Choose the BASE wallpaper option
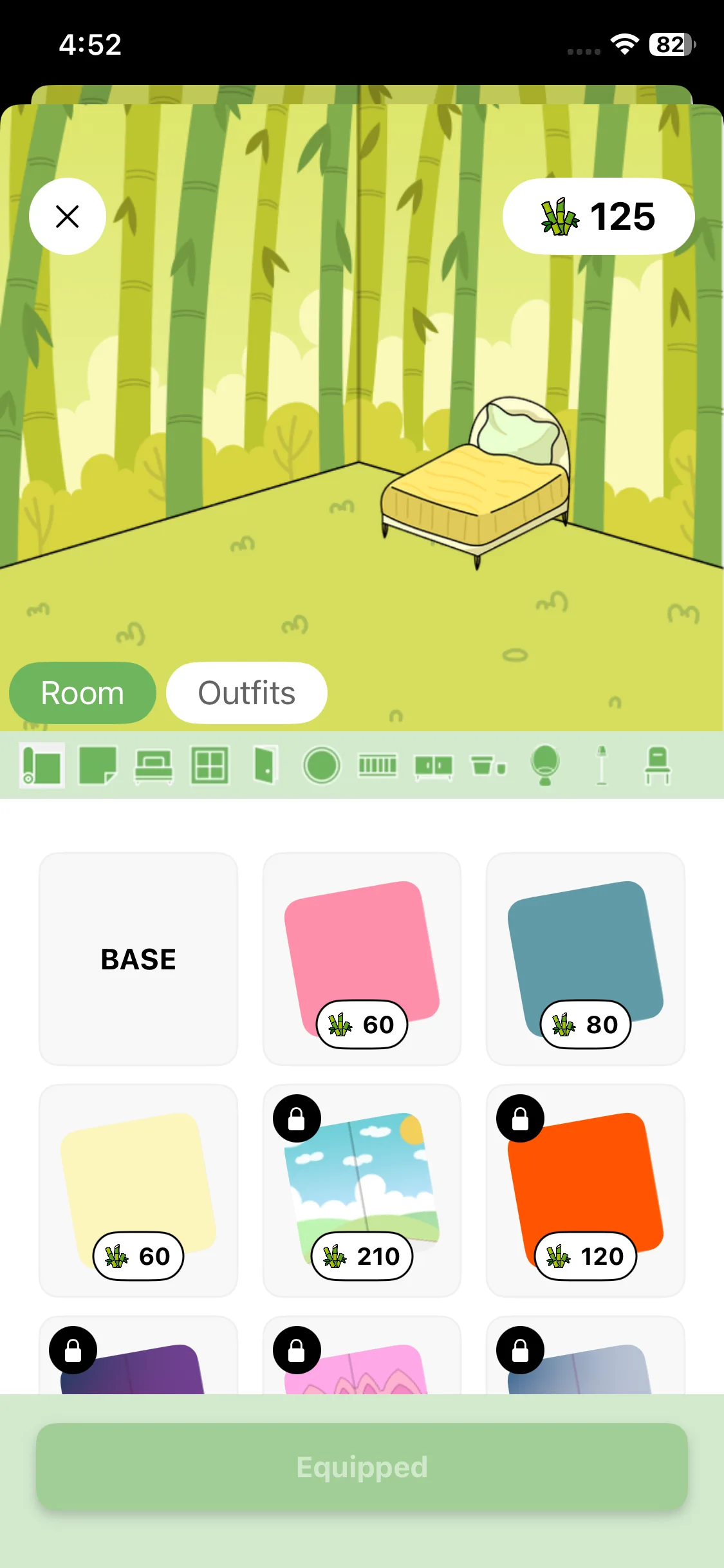Viewport: 724px width, 1568px height. pyautogui.click(x=138, y=959)
